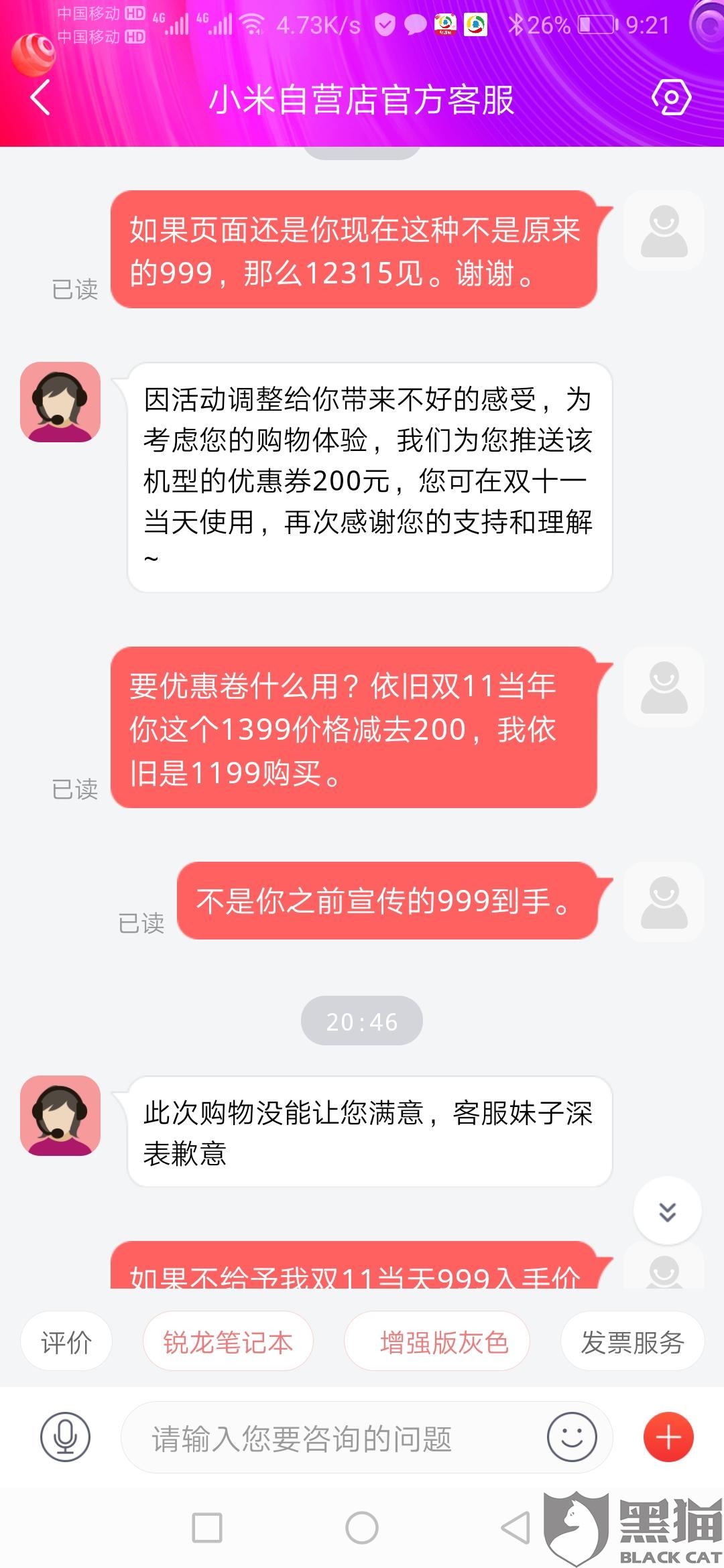Open the emoji picker

click(x=572, y=1437)
